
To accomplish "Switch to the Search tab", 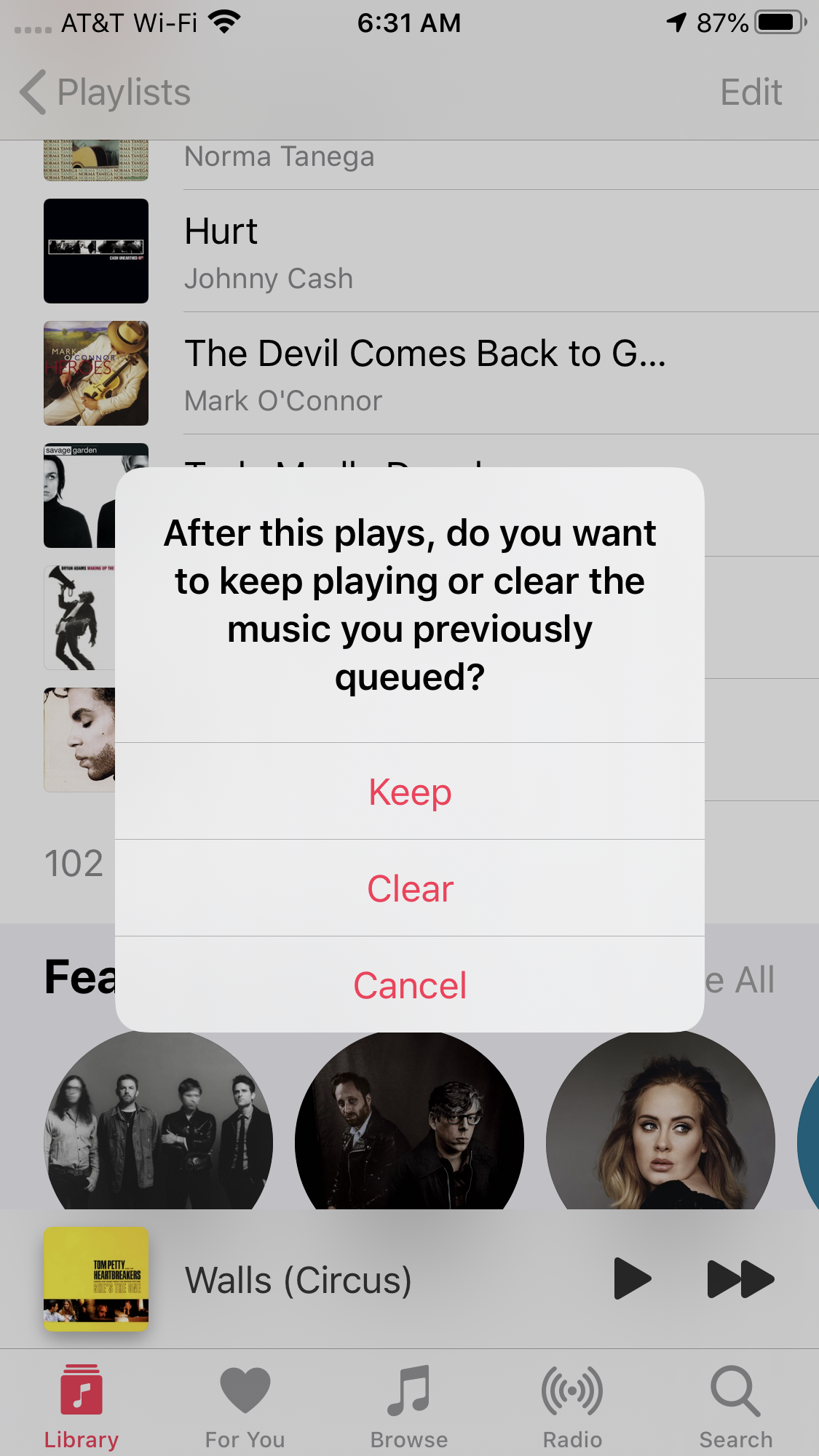I will pos(735,1405).
